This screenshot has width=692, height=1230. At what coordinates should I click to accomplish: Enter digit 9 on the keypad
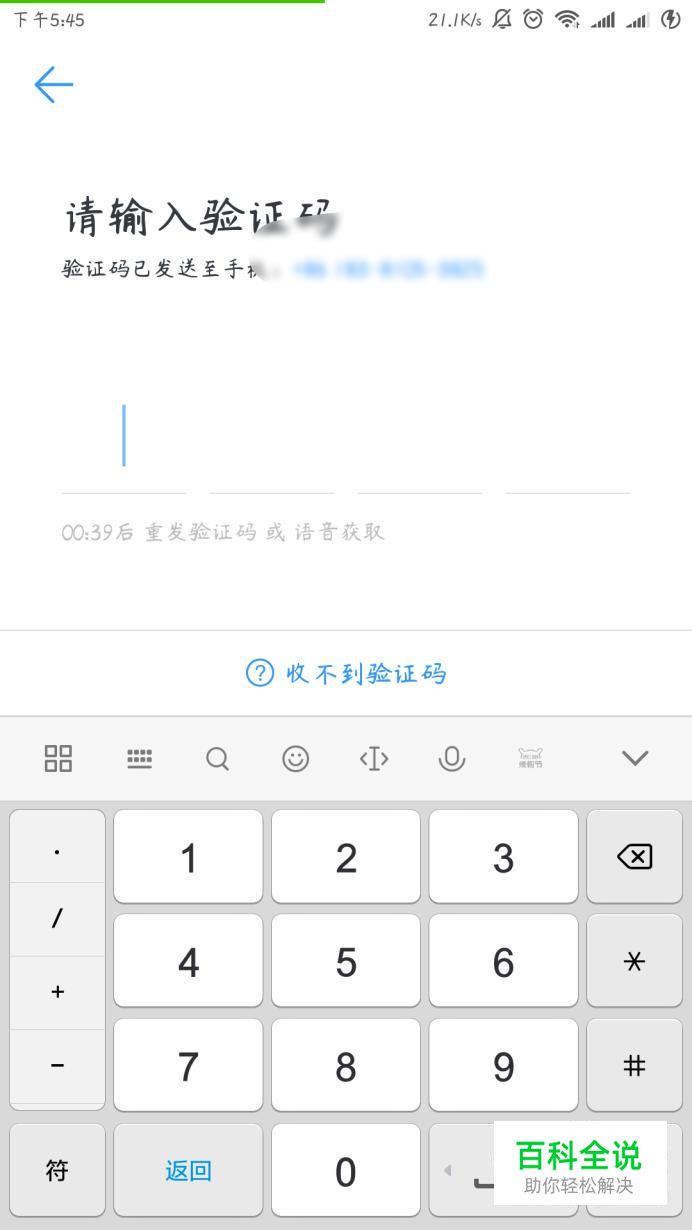click(x=503, y=1066)
